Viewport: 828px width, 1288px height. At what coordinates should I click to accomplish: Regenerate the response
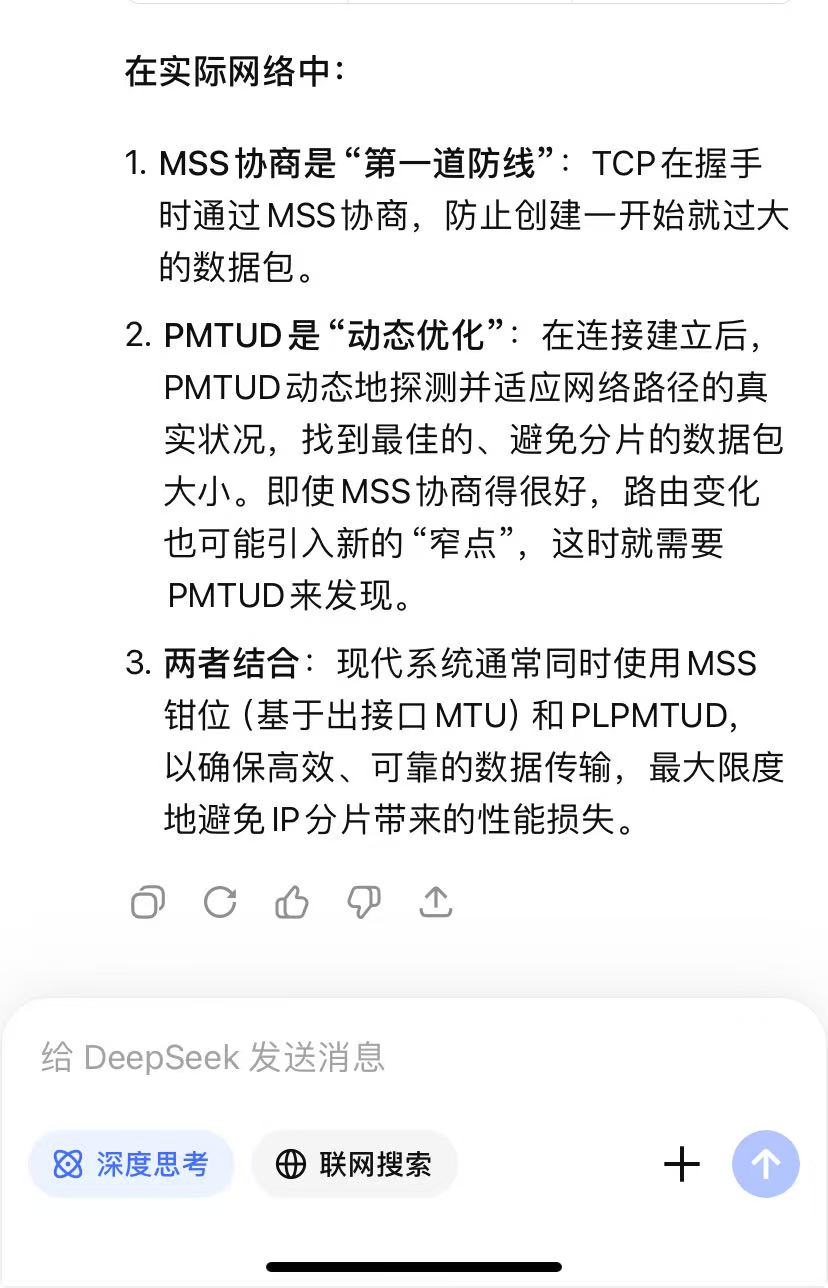pos(220,902)
